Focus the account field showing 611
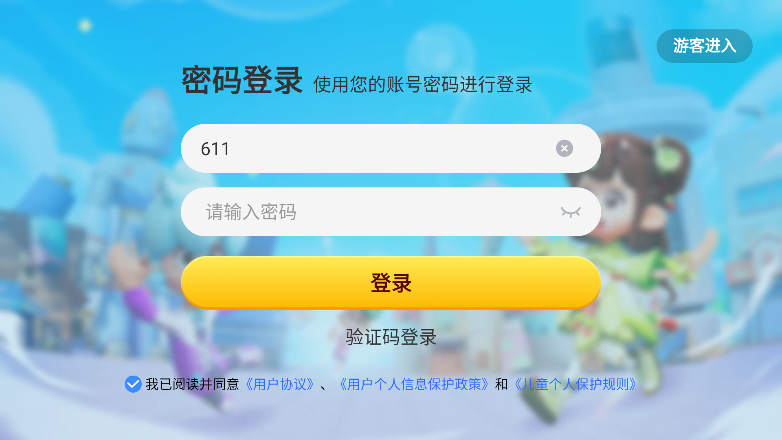Screen dimensions: 782x440 (370, 149)
